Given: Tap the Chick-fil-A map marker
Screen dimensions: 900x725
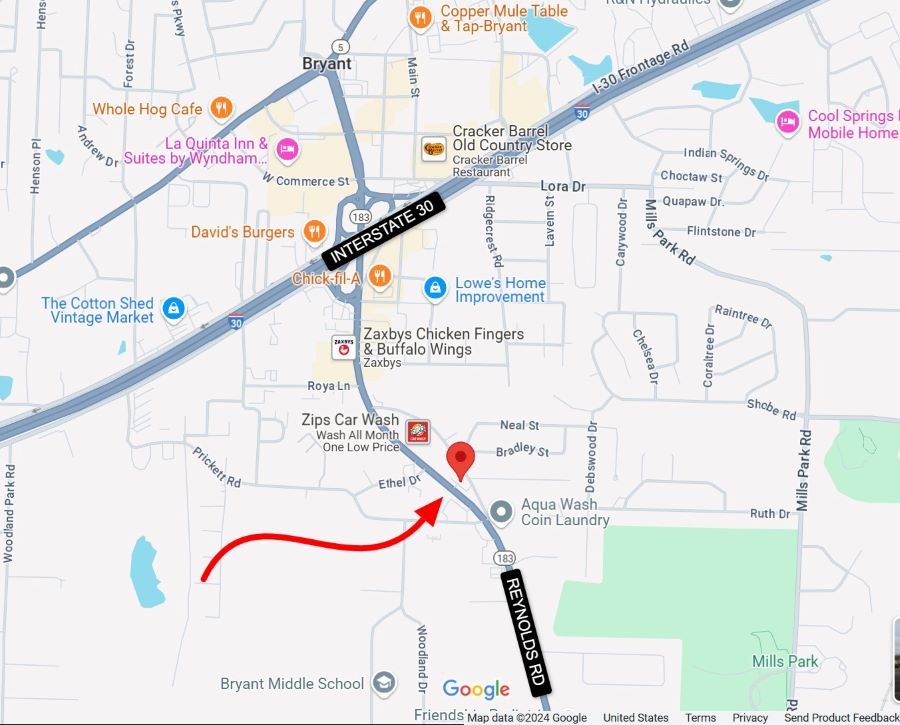Looking at the screenshot, I should 379,276.
